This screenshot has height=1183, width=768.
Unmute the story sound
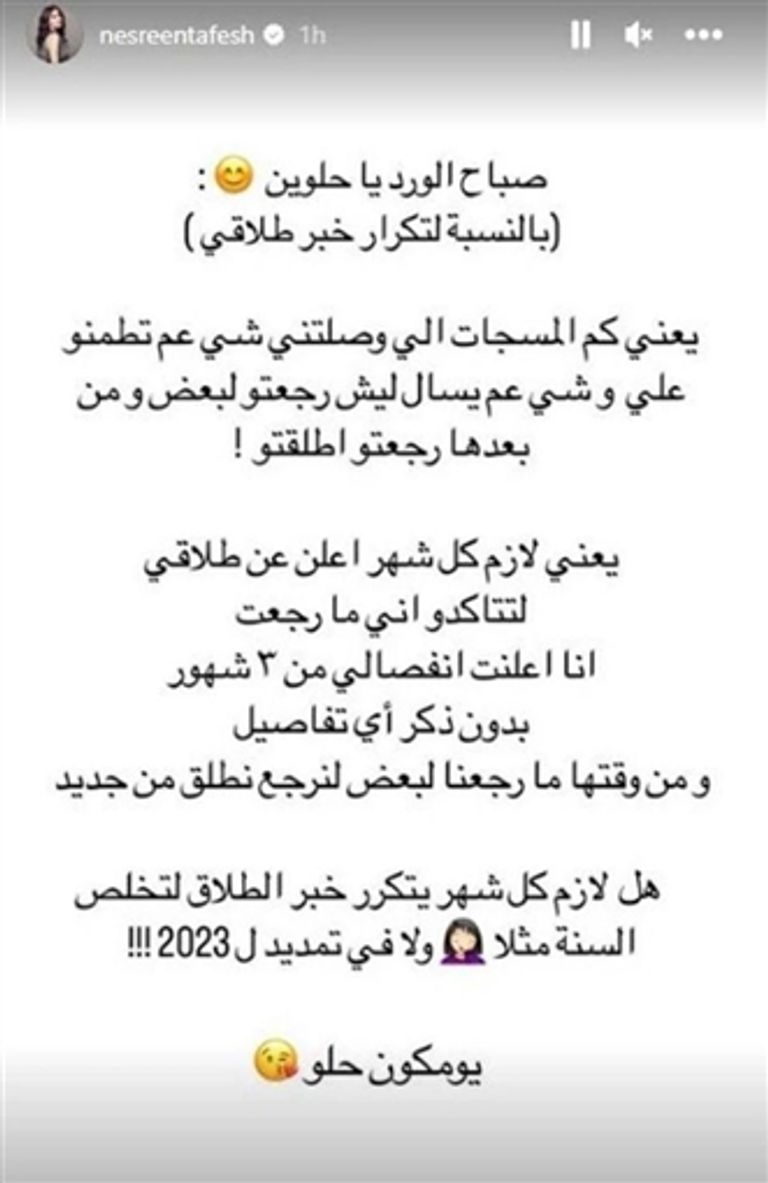coord(638,36)
